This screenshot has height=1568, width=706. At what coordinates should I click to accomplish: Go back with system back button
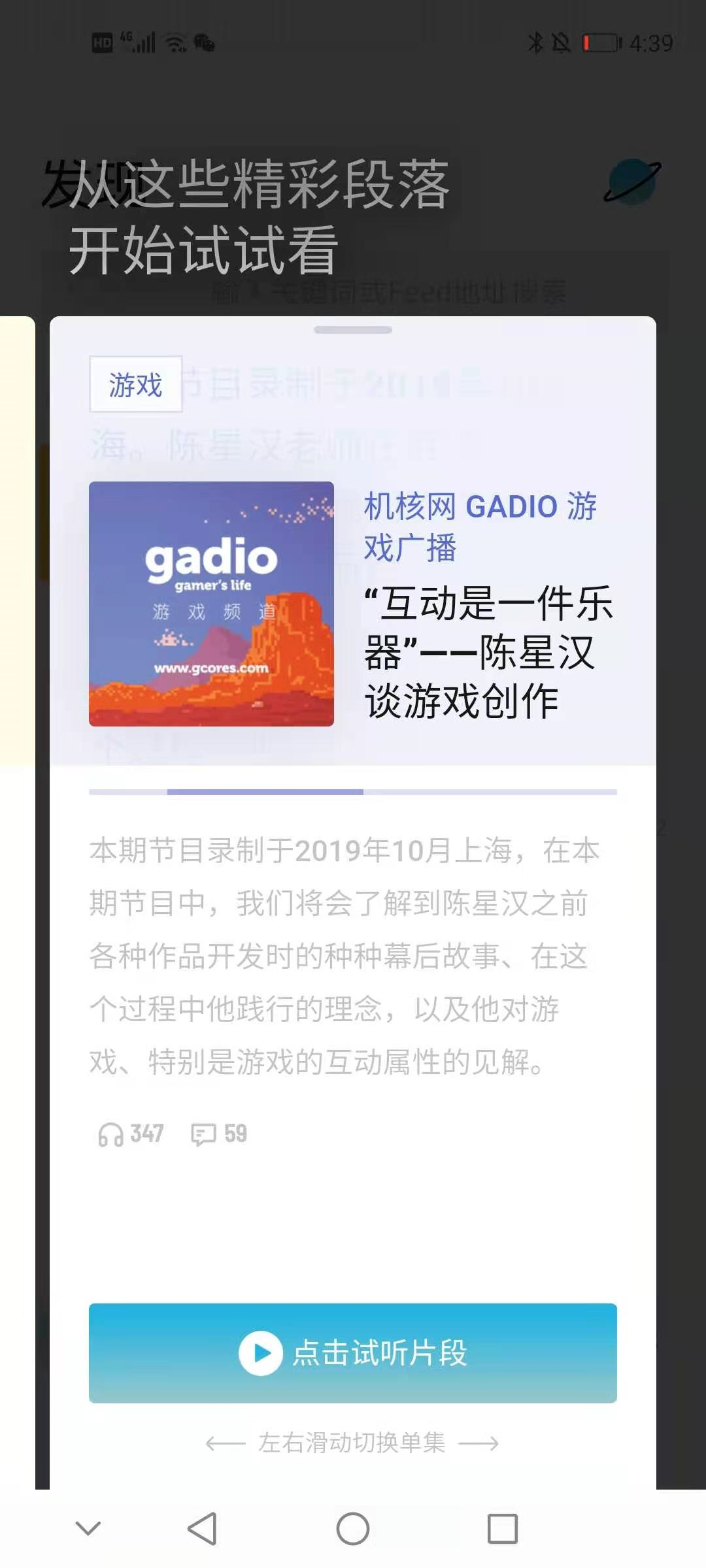coord(201,1529)
